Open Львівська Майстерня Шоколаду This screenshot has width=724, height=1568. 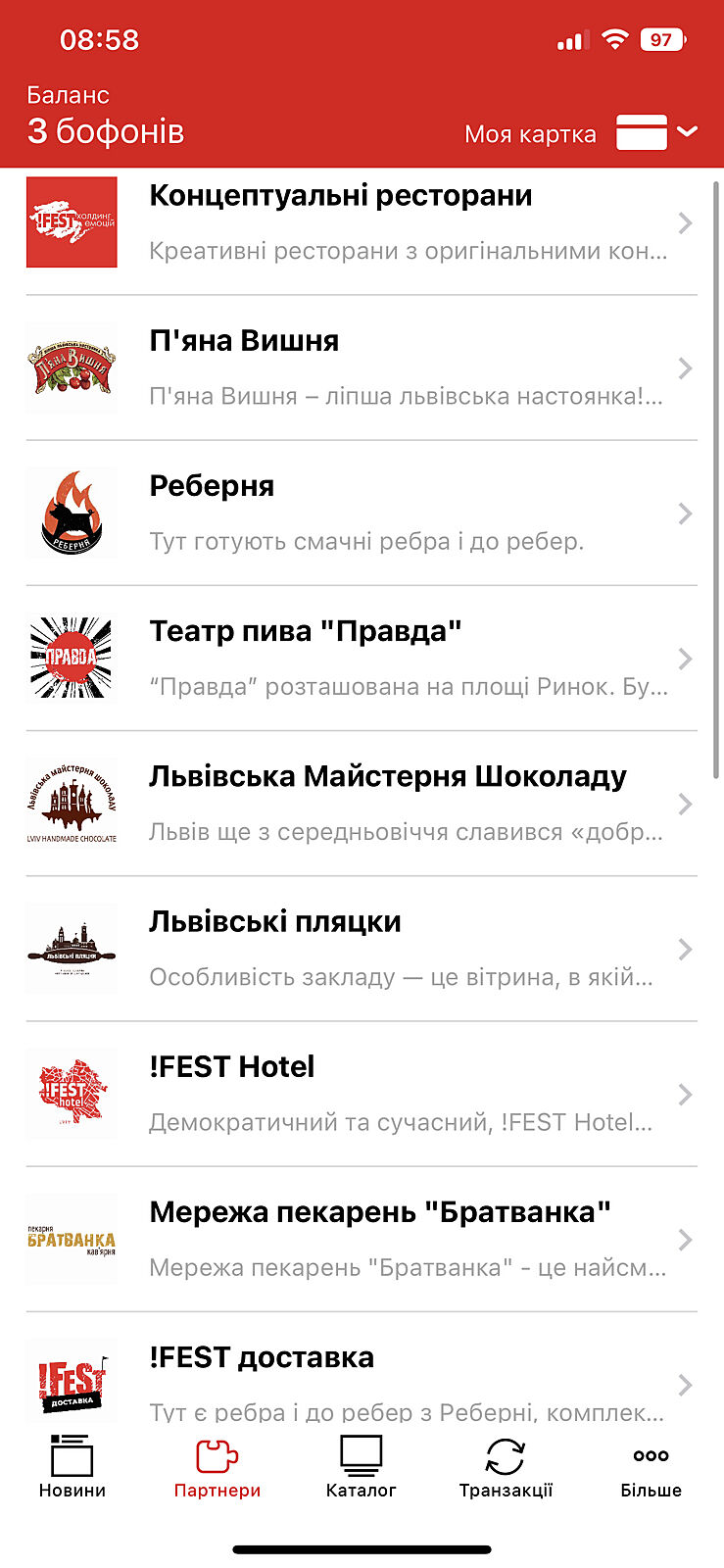click(x=361, y=803)
